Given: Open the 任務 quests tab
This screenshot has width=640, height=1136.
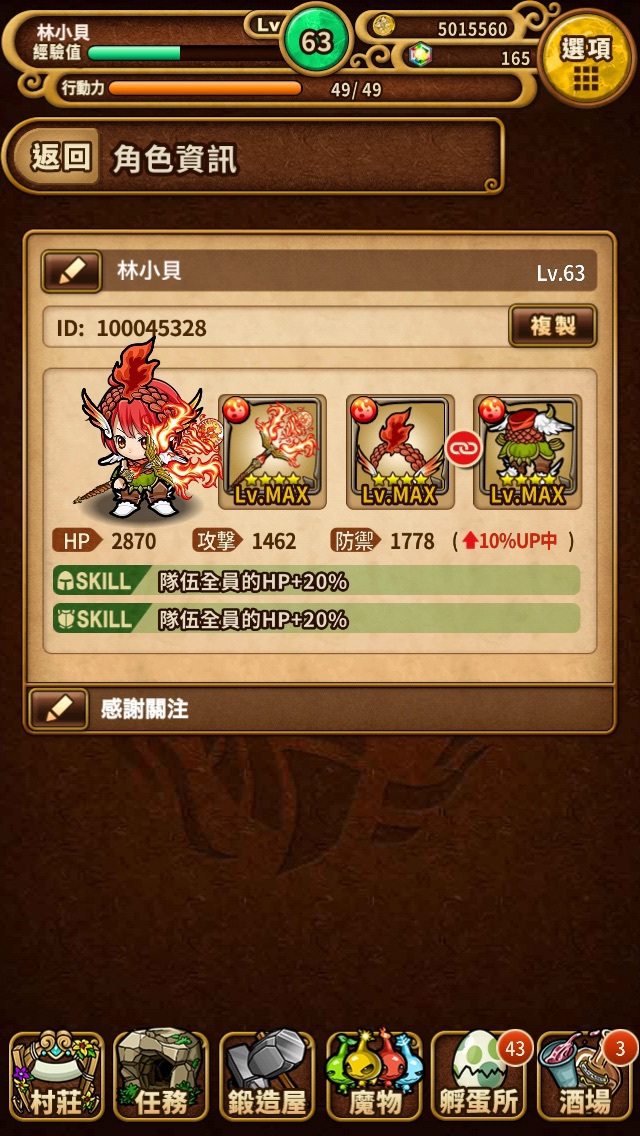Looking at the screenshot, I should tap(160, 1075).
